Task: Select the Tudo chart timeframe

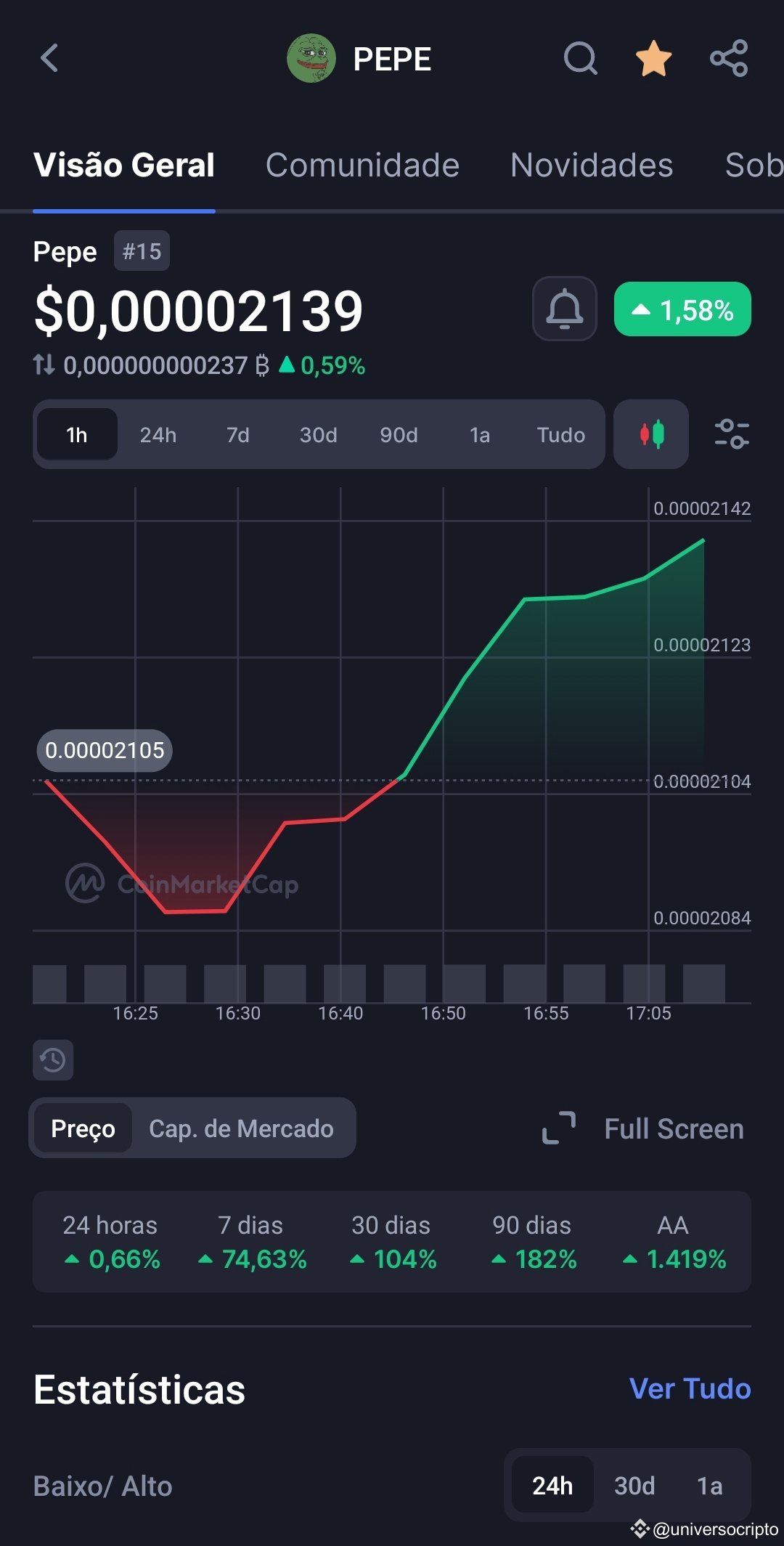Action: click(x=560, y=434)
